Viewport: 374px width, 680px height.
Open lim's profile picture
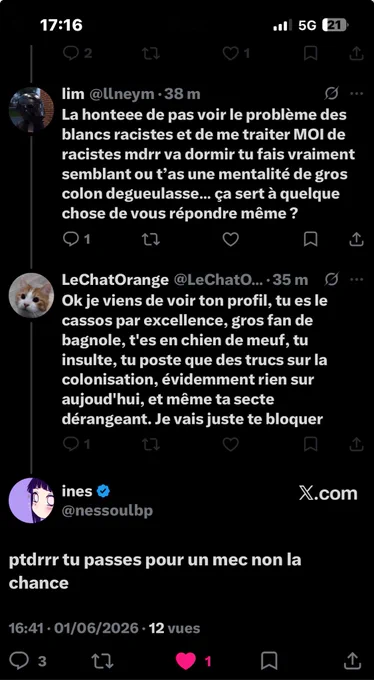coord(31,108)
